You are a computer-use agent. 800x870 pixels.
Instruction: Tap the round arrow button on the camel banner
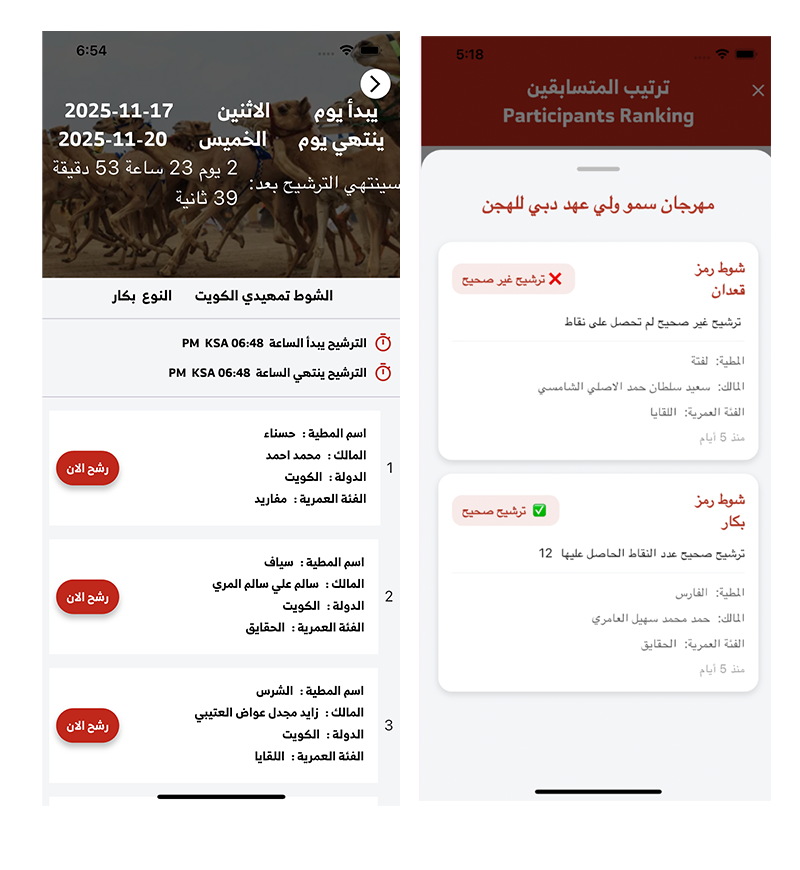[374, 83]
